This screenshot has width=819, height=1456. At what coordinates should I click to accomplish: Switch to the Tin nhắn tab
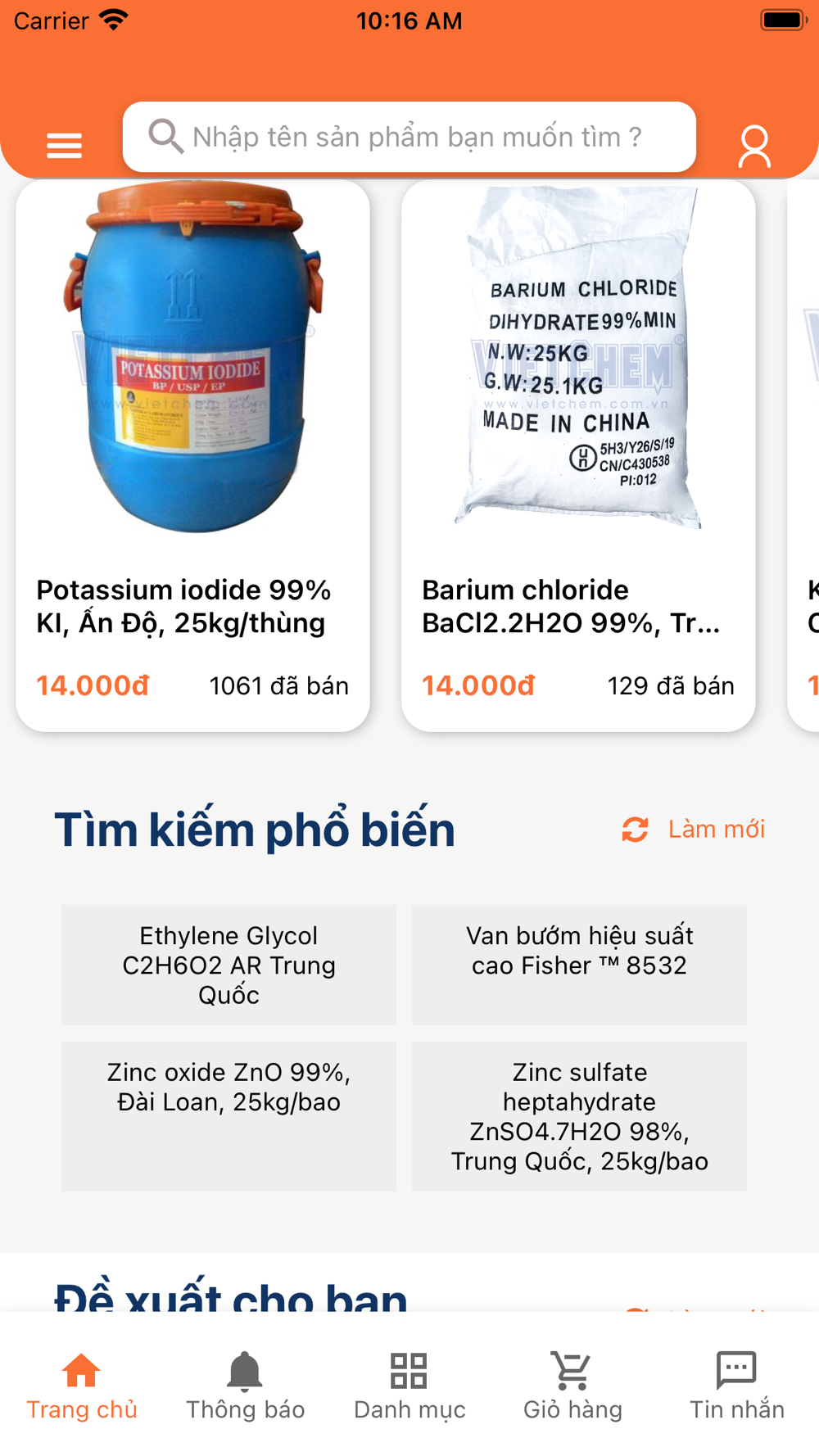(x=736, y=1386)
